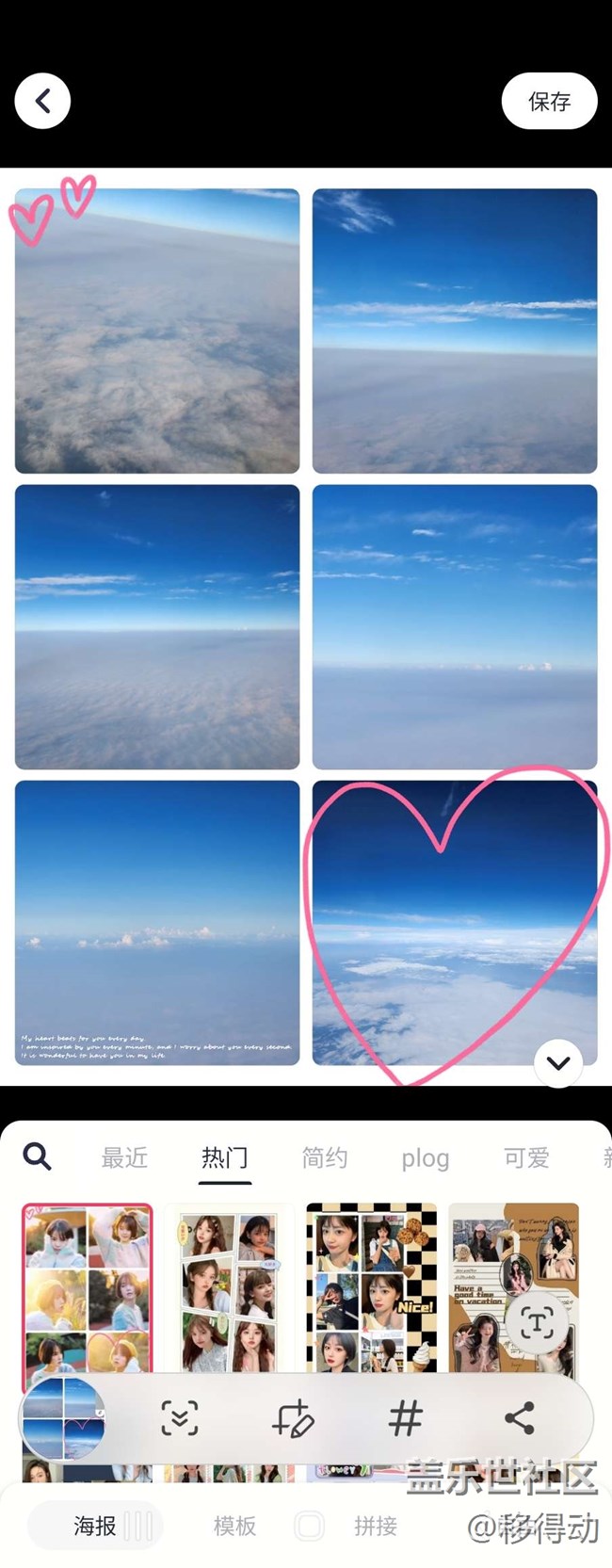
Task: Switch to the 拼接 mode
Action: coord(375,1526)
